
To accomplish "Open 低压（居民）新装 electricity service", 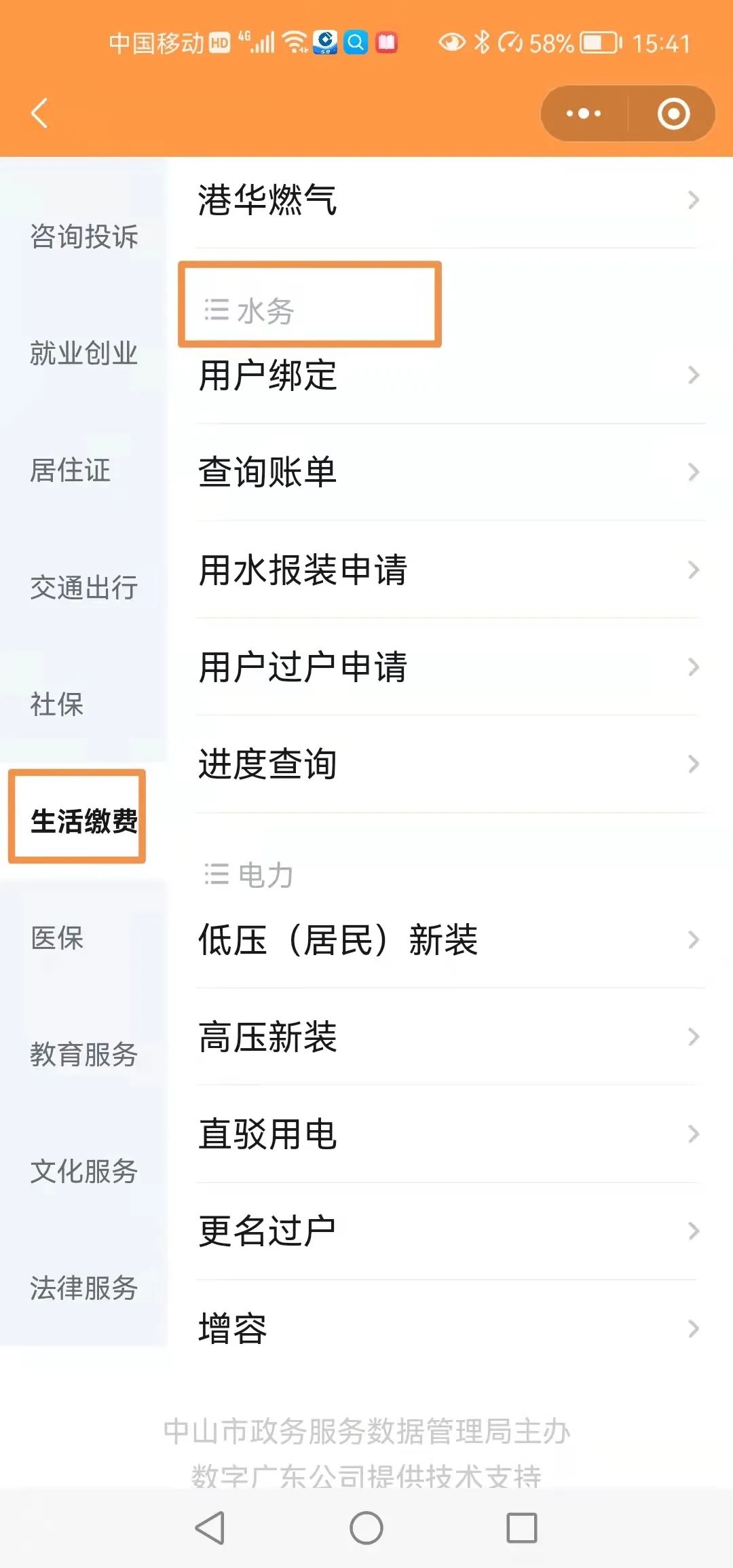I will coord(448,940).
